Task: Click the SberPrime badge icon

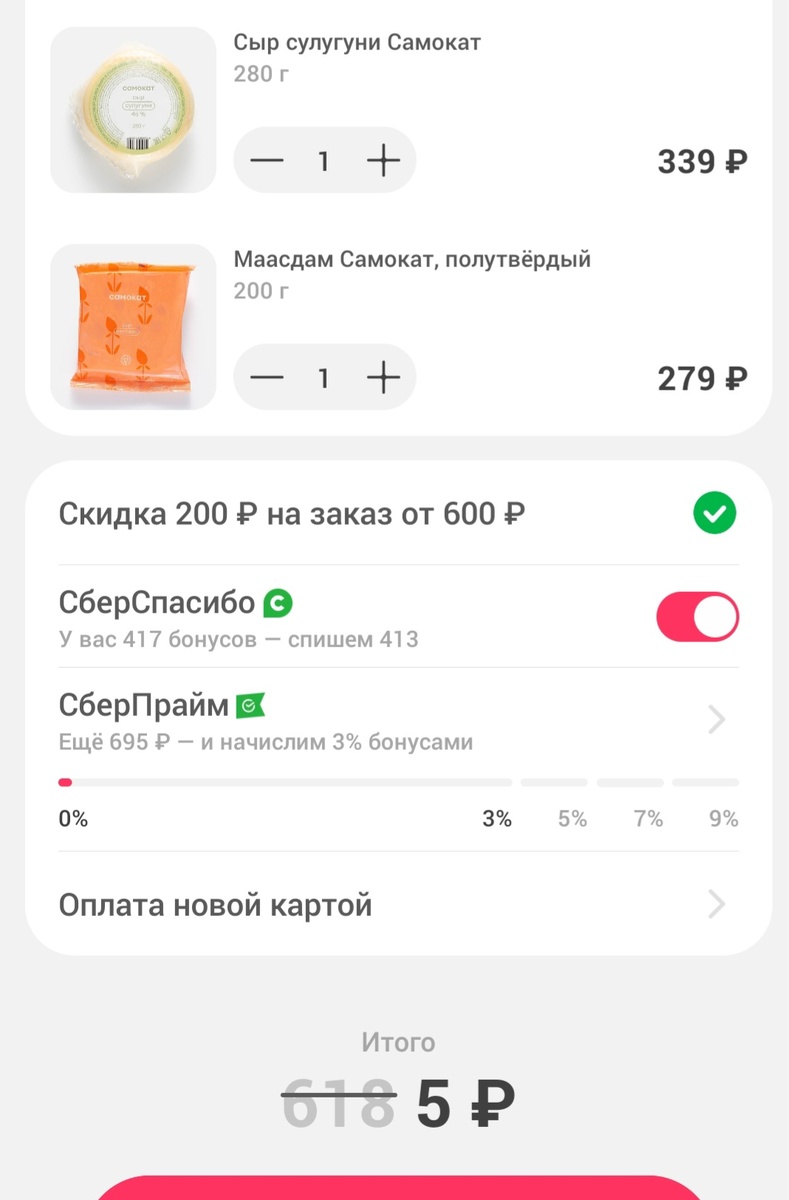Action: pos(249,705)
